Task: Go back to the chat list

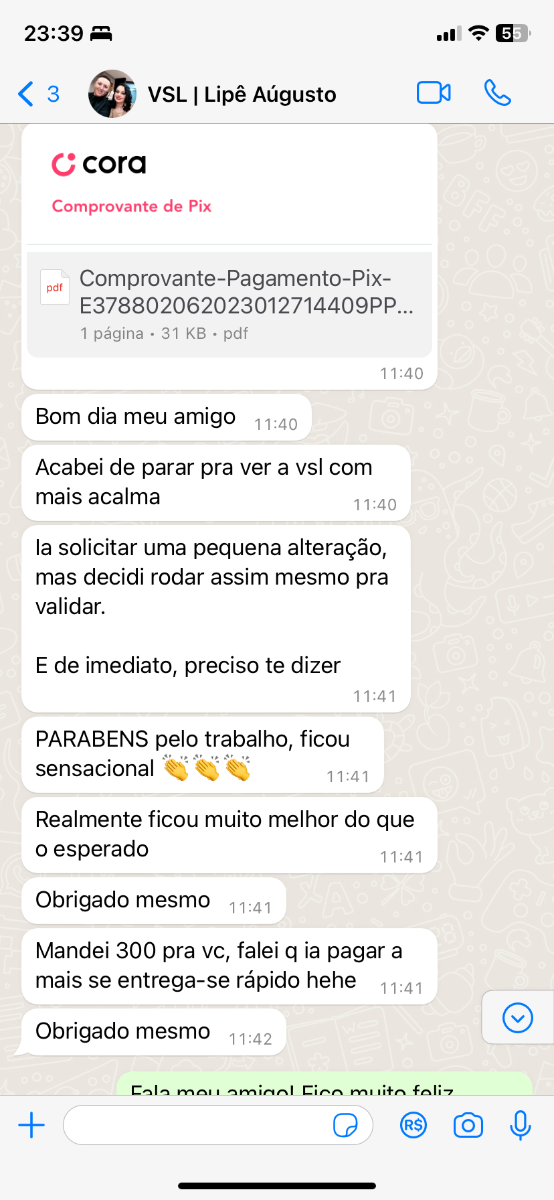Action: (38, 94)
